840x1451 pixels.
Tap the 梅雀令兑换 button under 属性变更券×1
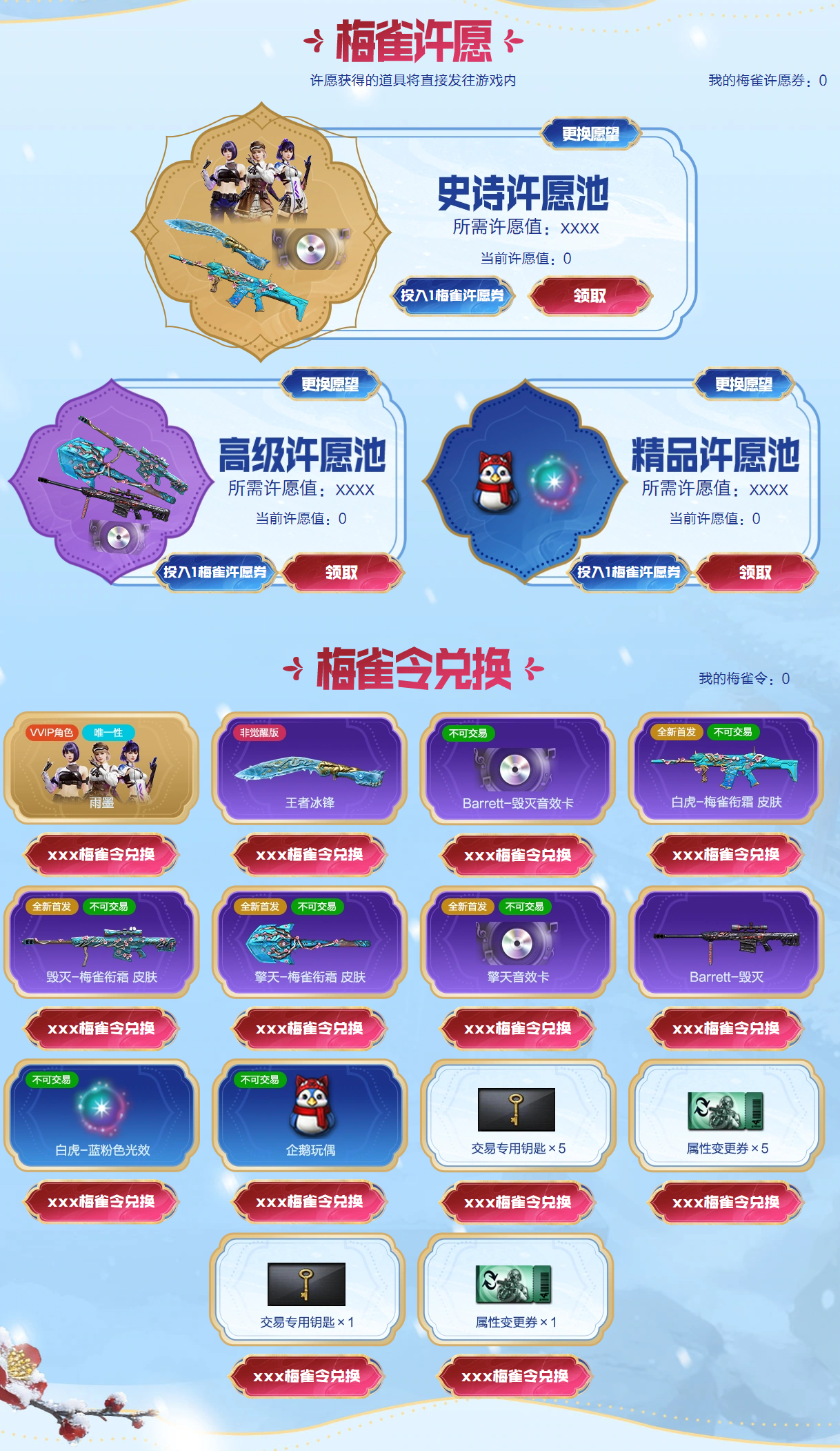(515, 1376)
